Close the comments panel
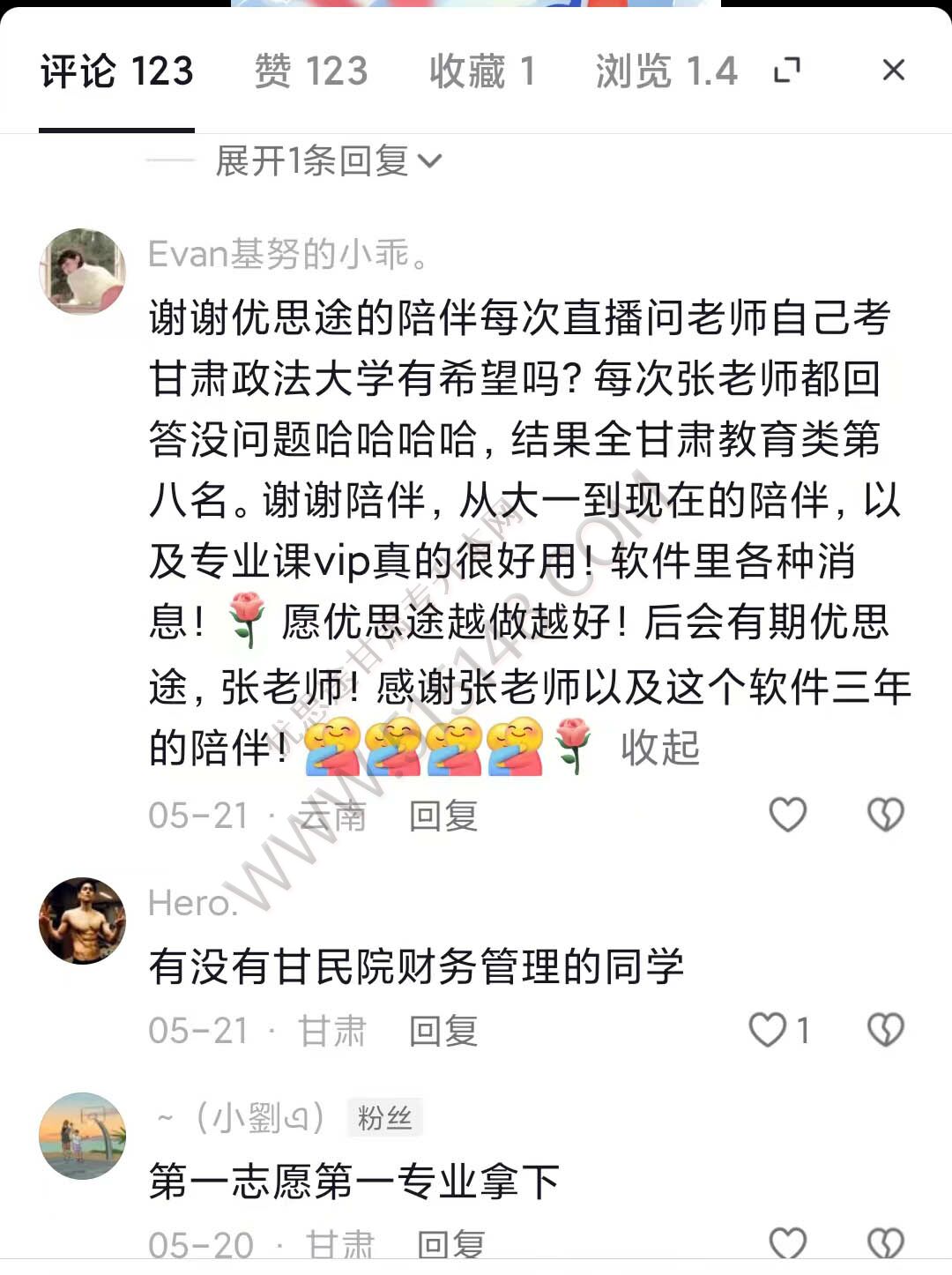Image resolution: width=952 pixels, height=1275 pixels. coord(893,70)
